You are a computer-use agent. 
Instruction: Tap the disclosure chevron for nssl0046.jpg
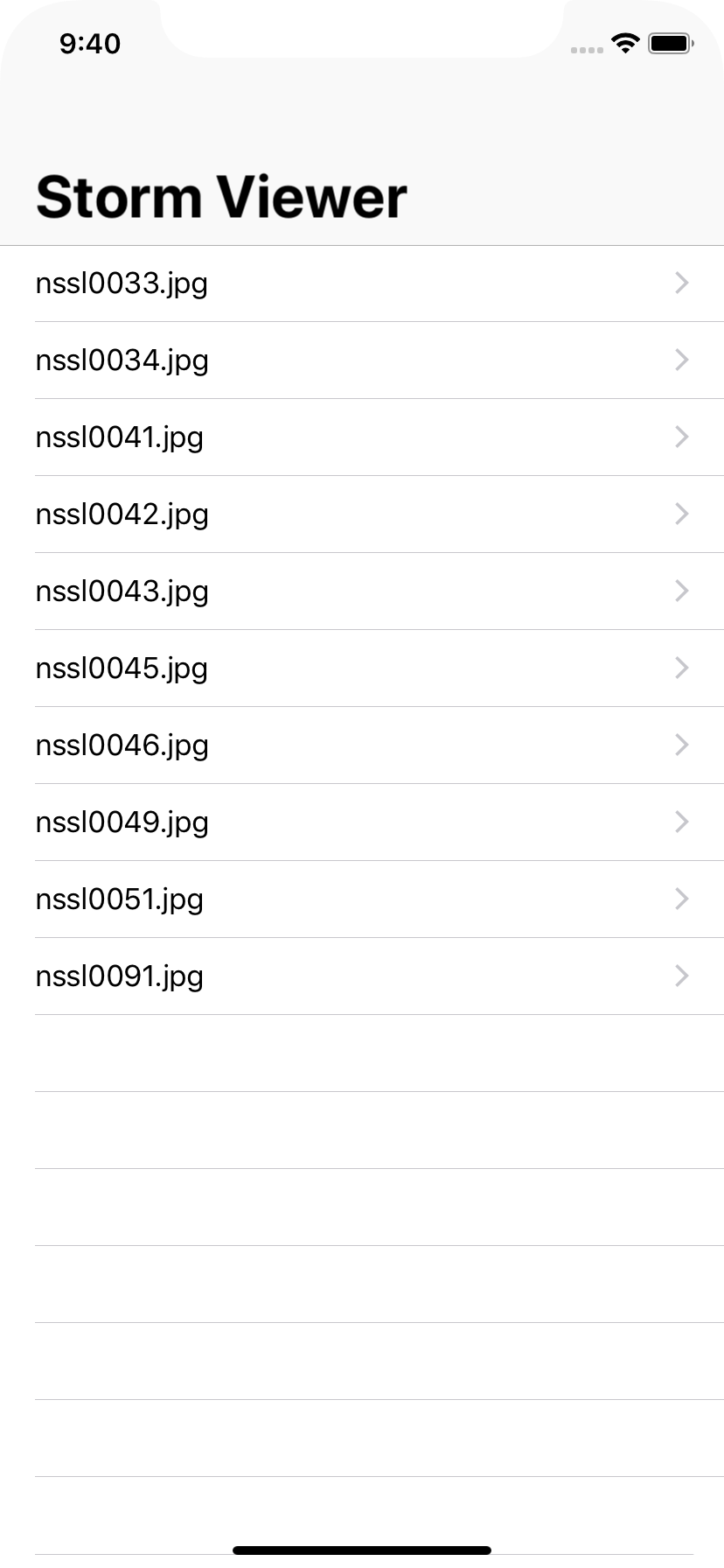(683, 745)
